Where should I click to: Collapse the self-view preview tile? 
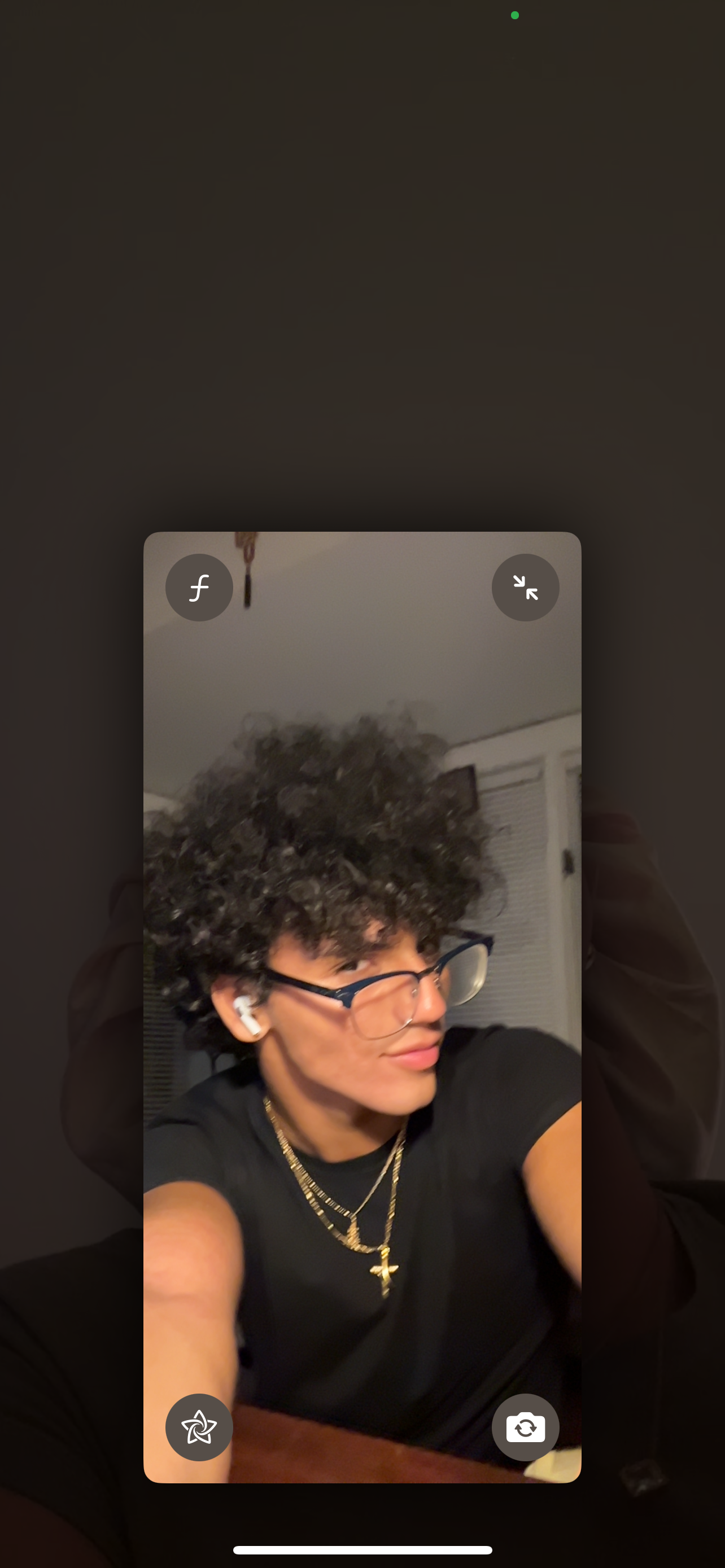point(525,588)
